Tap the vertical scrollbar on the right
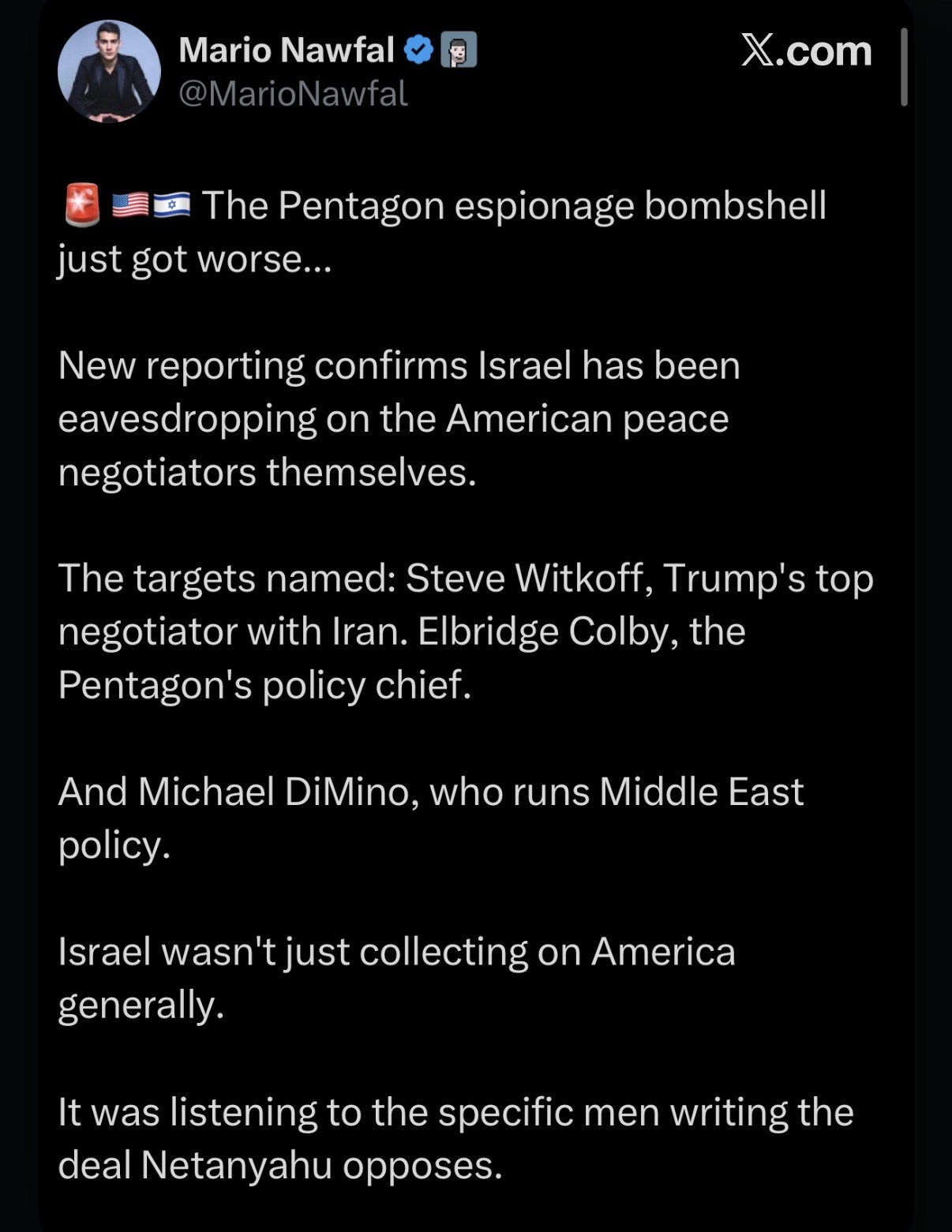952x1232 pixels. [x=904, y=67]
